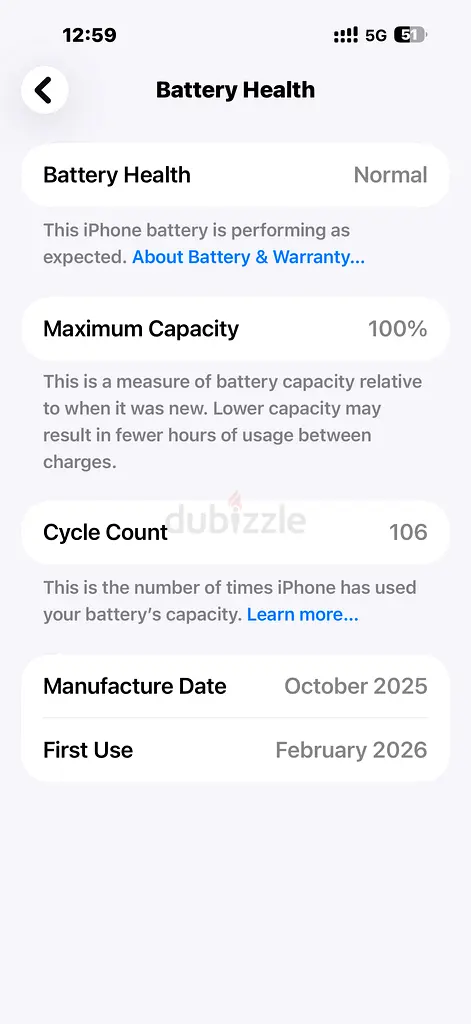Go back from Battery Health
Screen dimensions: 471x1024
coord(44,90)
